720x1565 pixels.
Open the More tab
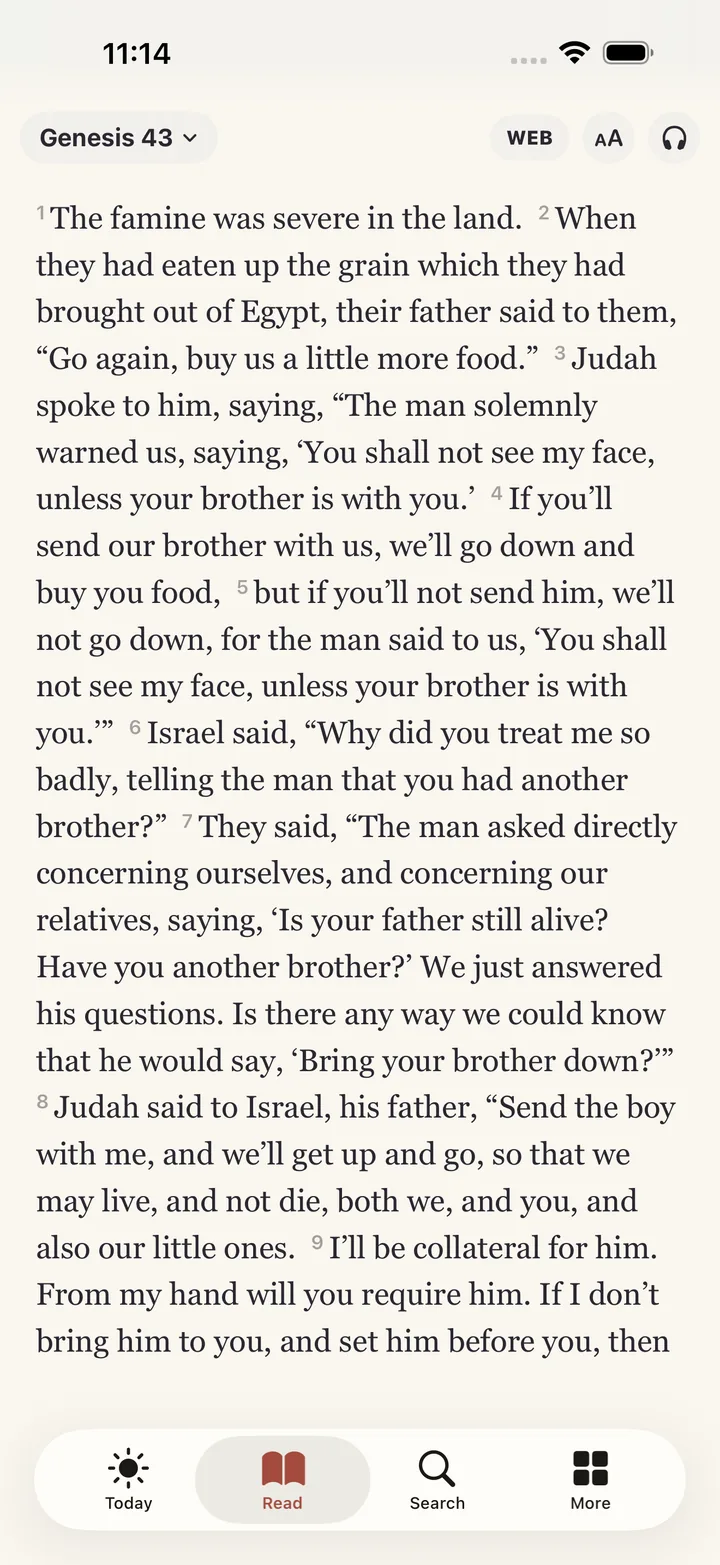coord(590,1480)
